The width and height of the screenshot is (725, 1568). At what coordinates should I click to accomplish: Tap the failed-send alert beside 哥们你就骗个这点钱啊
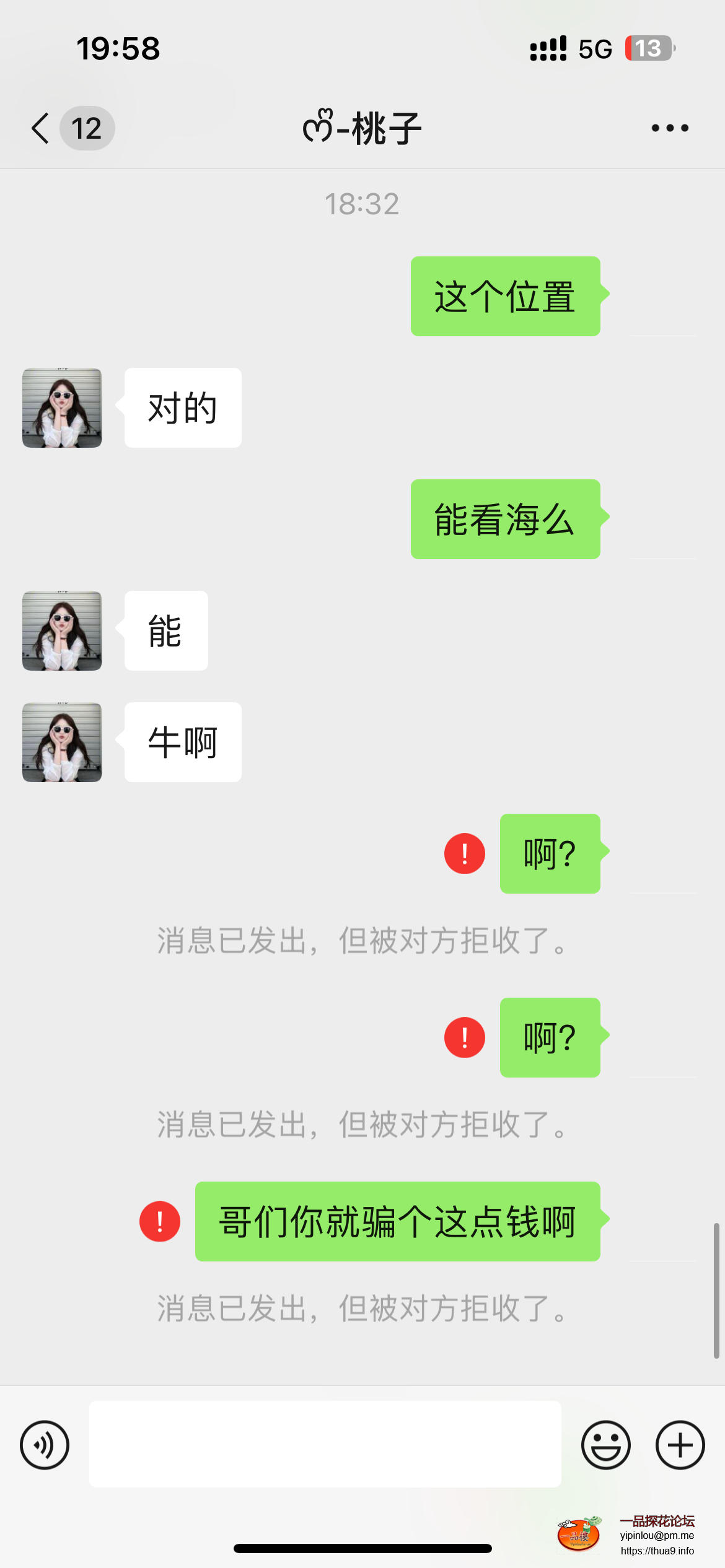[x=160, y=1221]
